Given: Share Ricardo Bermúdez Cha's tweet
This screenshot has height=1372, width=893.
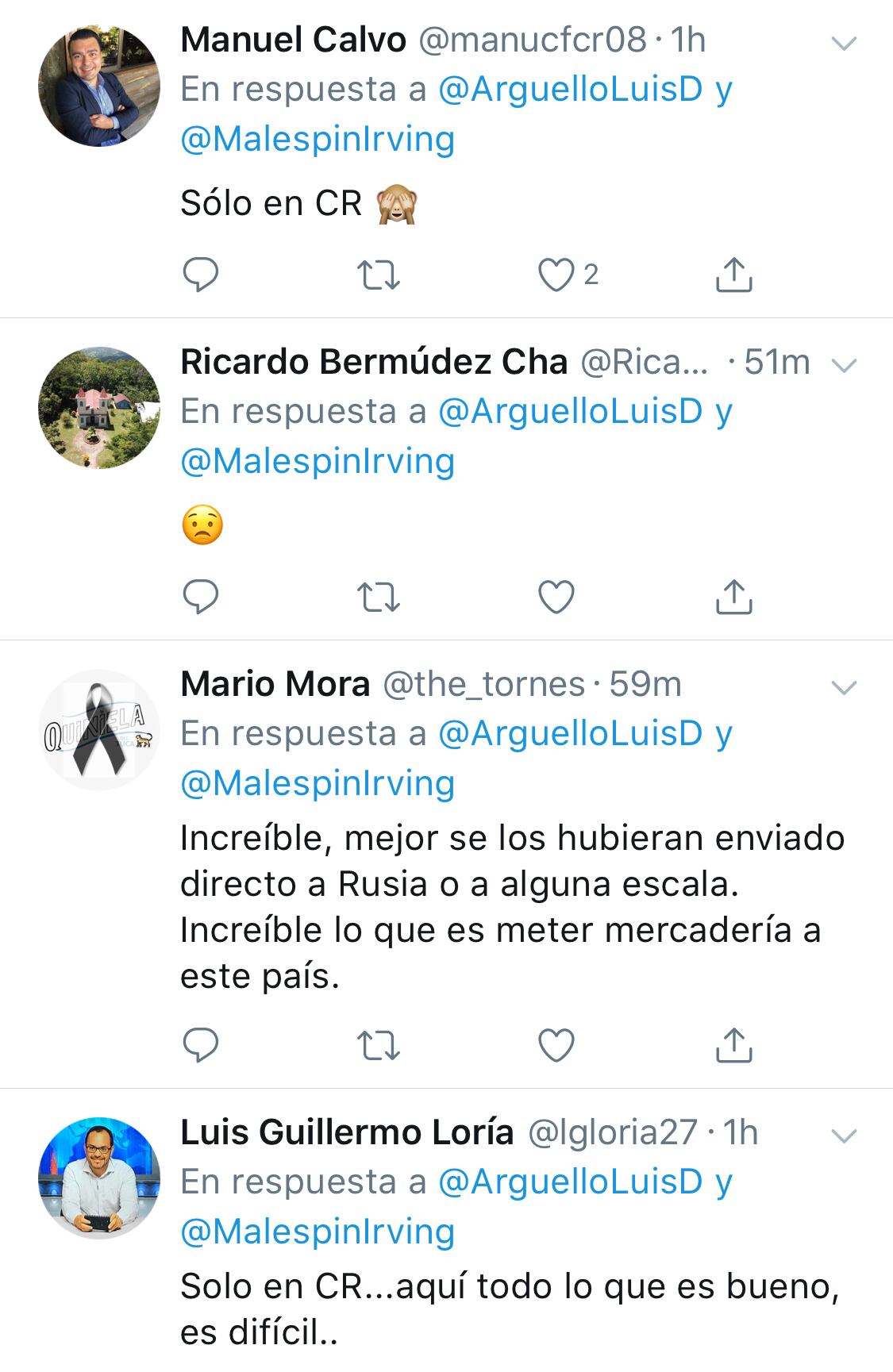Looking at the screenshot, I should coord(733,597).
